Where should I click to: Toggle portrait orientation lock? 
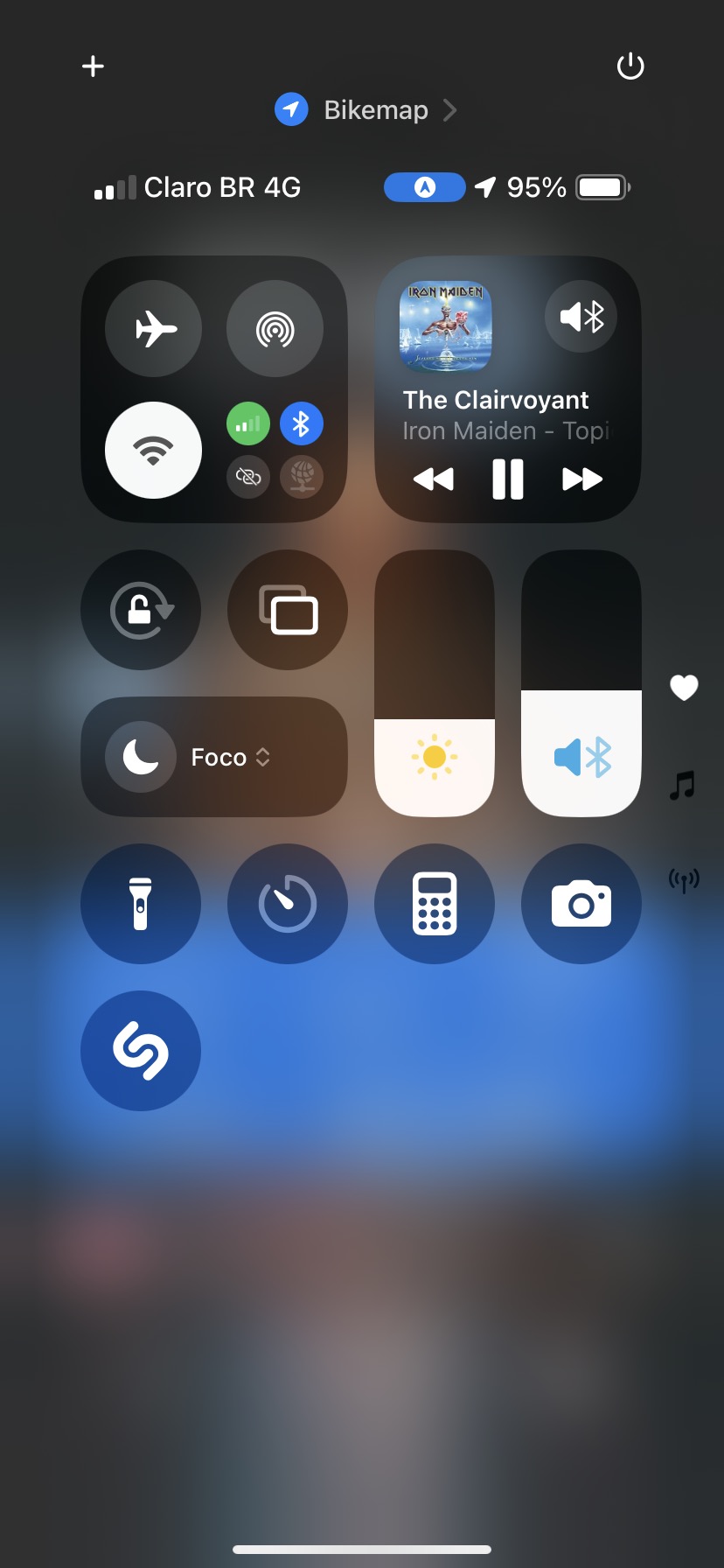tap(141, 610)
